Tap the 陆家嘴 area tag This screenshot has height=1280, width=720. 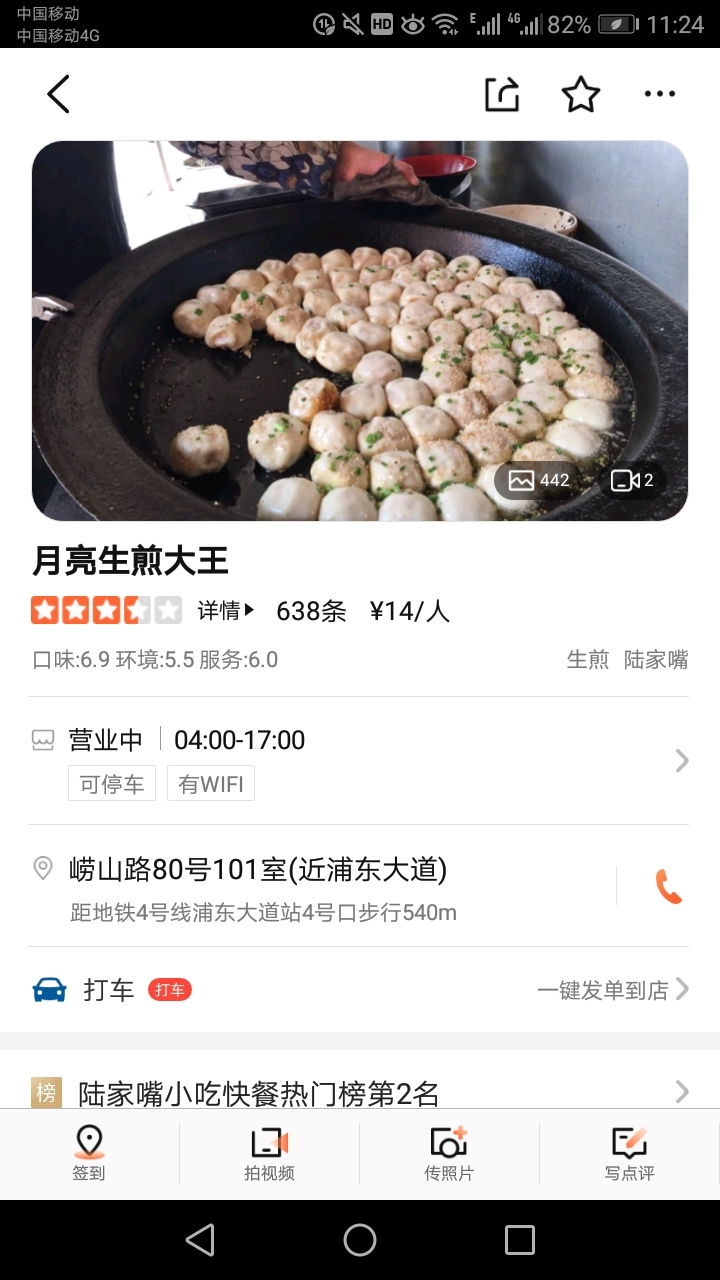click(656, 660)
